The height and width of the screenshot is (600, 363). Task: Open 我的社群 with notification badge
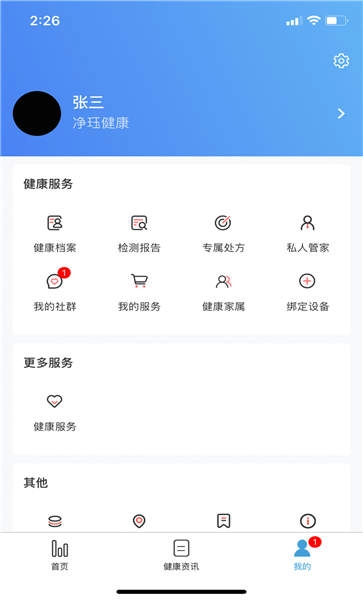55,290
